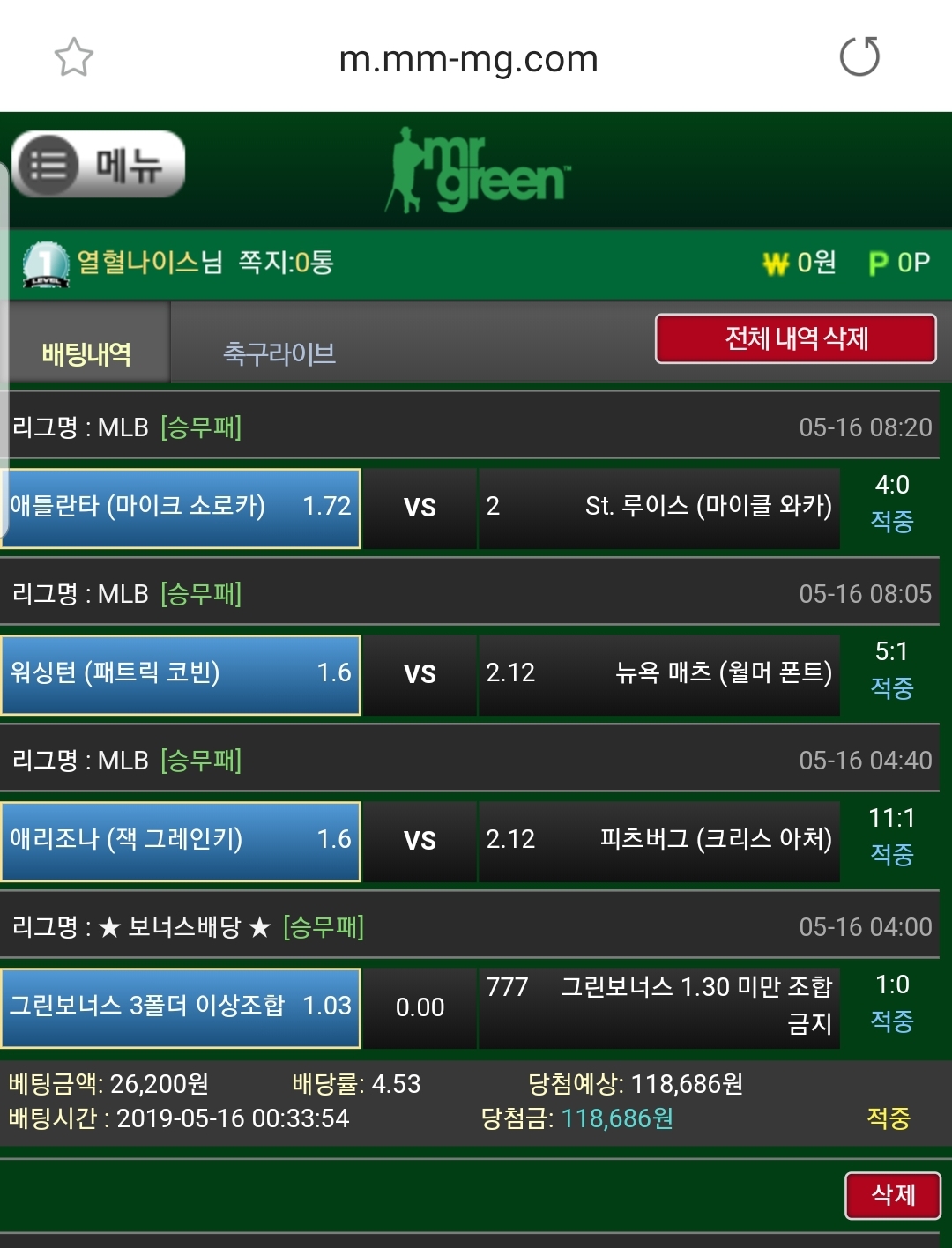This screenshot has width=952, height=1248.
Task: Reload the page
Action: (x=859, y=57)
